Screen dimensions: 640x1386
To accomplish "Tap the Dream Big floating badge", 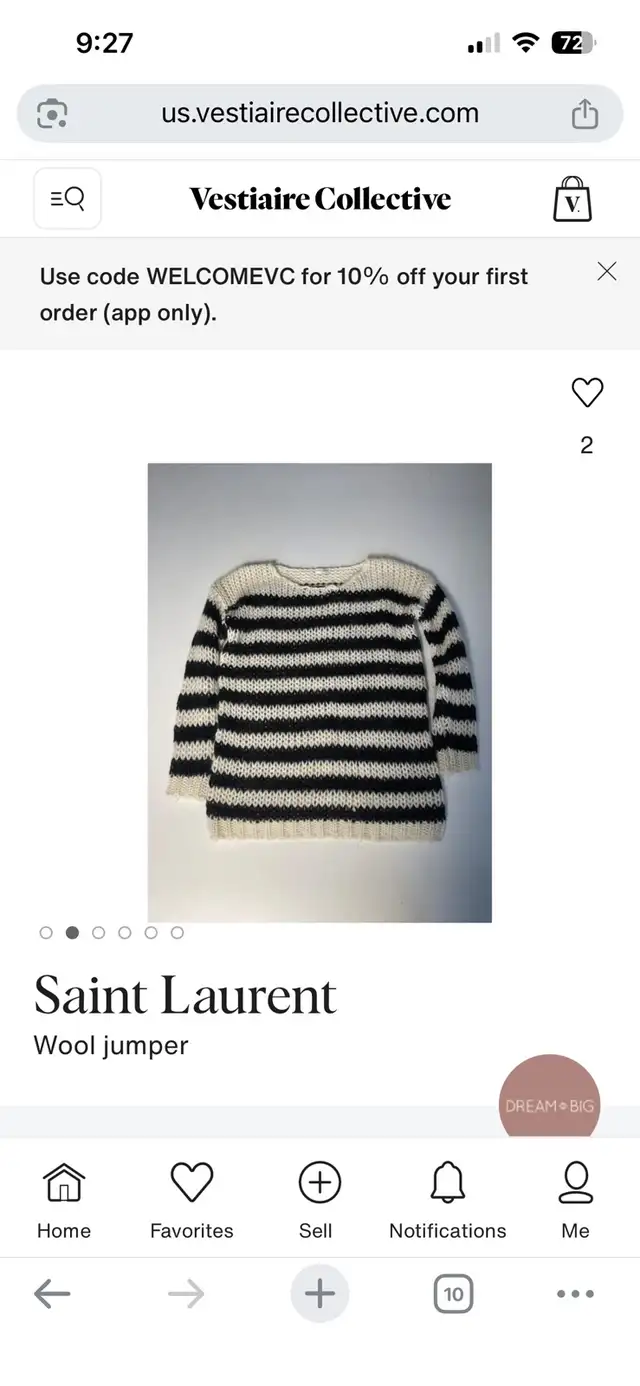I will (549, 1100).
